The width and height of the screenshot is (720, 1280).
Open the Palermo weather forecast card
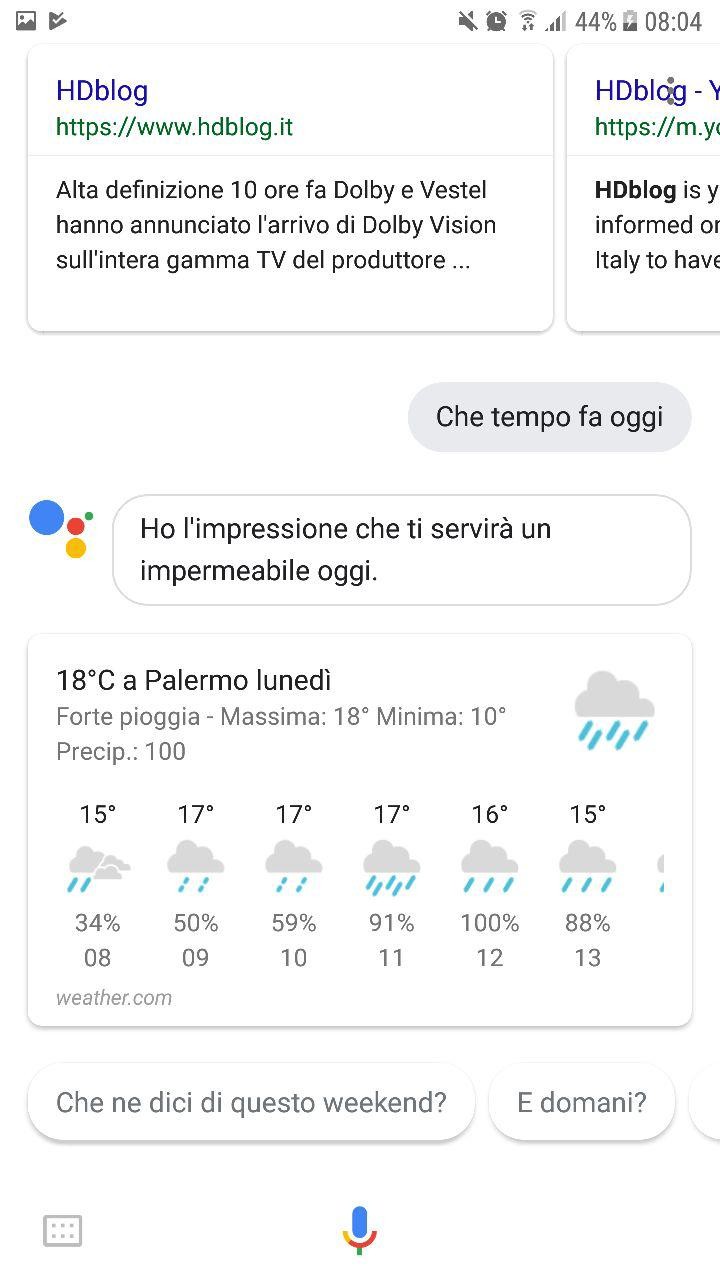tap(359, 830)
